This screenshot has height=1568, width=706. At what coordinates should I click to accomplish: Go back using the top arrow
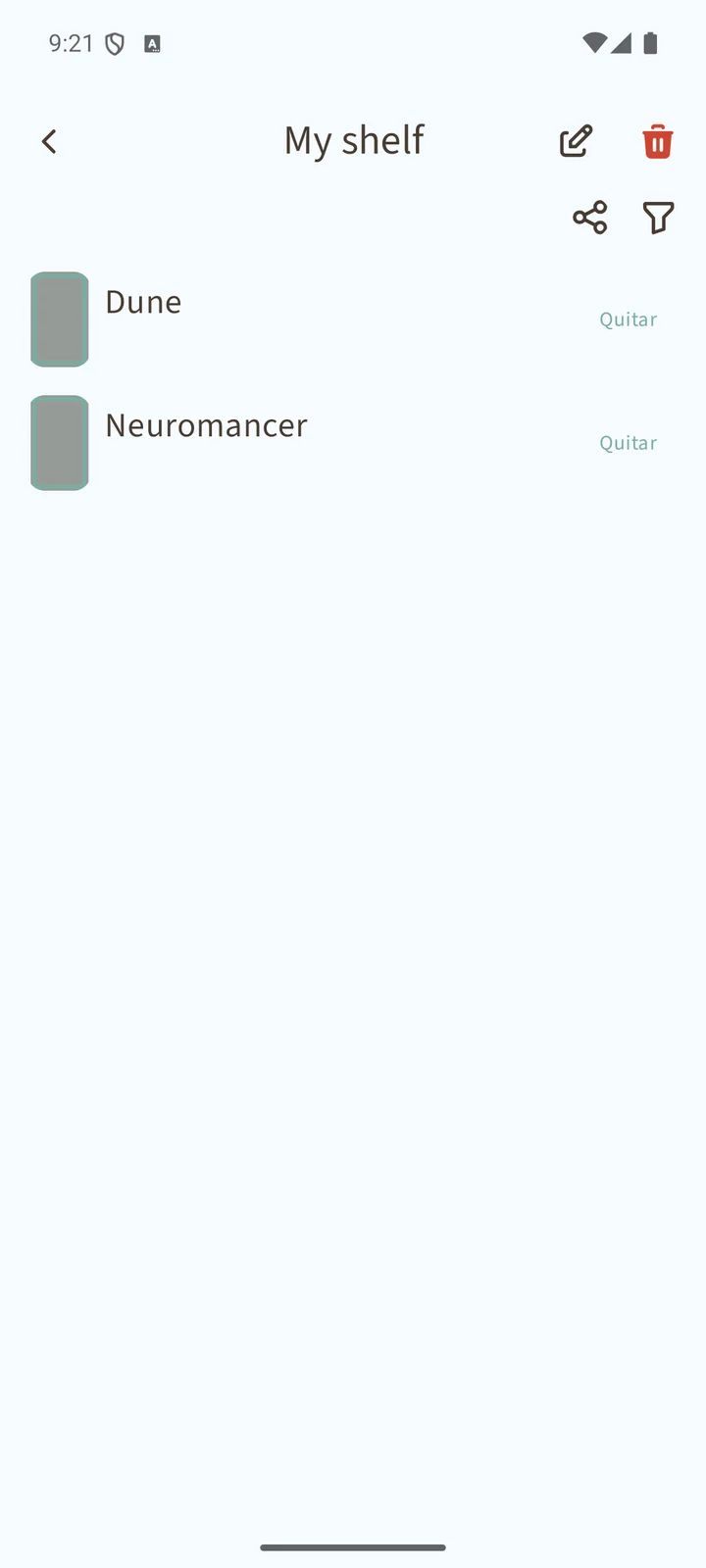(49, 142)
